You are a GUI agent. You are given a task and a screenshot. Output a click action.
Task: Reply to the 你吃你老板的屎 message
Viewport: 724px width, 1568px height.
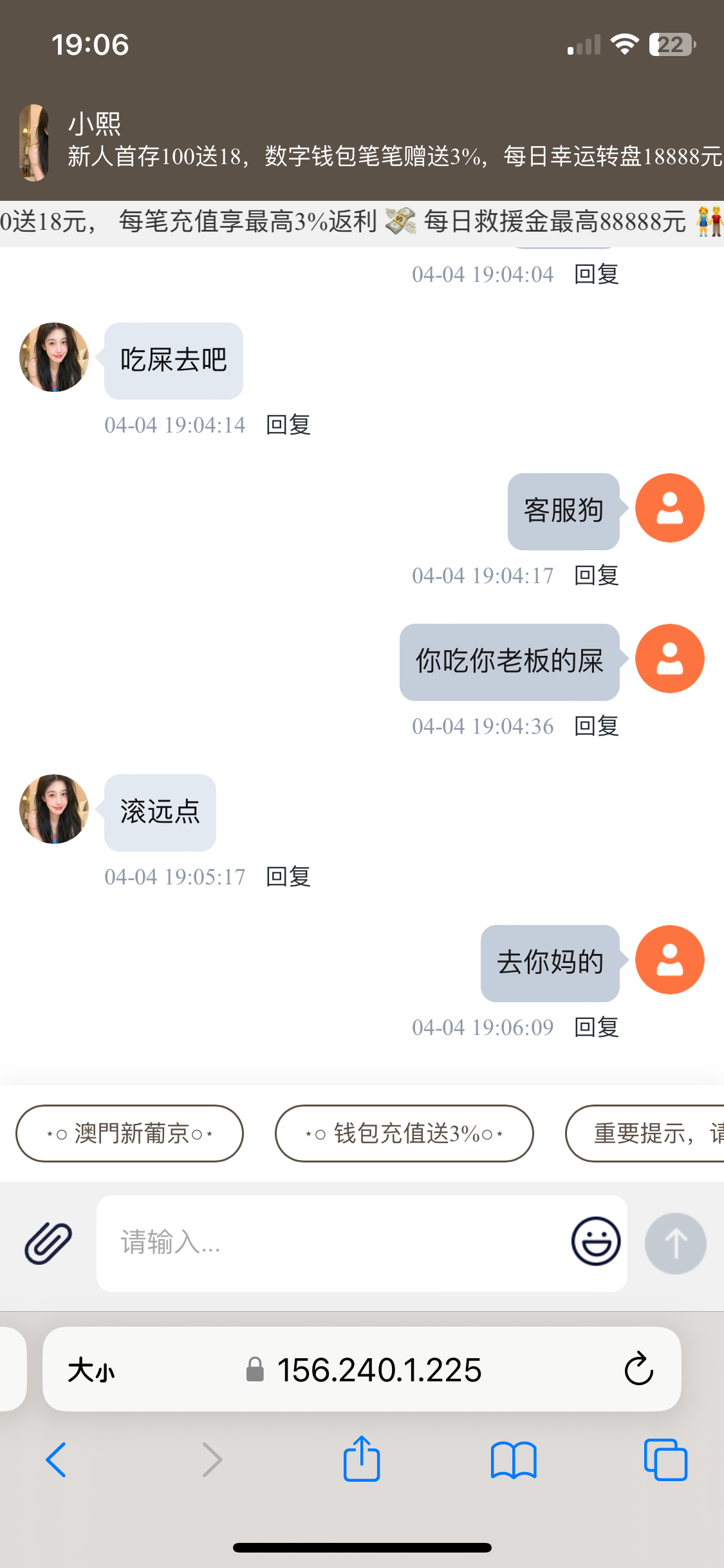tap(597, 726)
